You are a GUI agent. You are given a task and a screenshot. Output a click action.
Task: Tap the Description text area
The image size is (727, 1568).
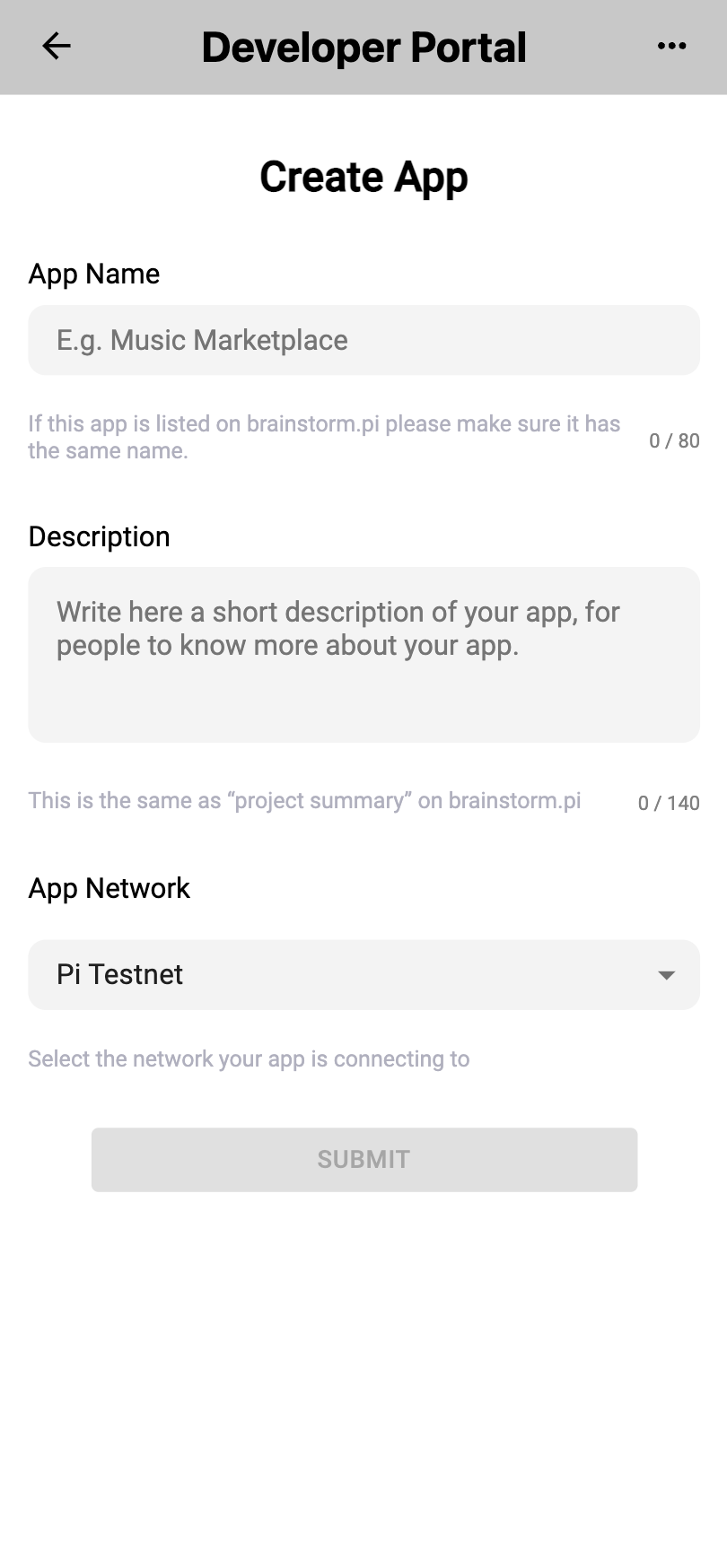point(363,655)
